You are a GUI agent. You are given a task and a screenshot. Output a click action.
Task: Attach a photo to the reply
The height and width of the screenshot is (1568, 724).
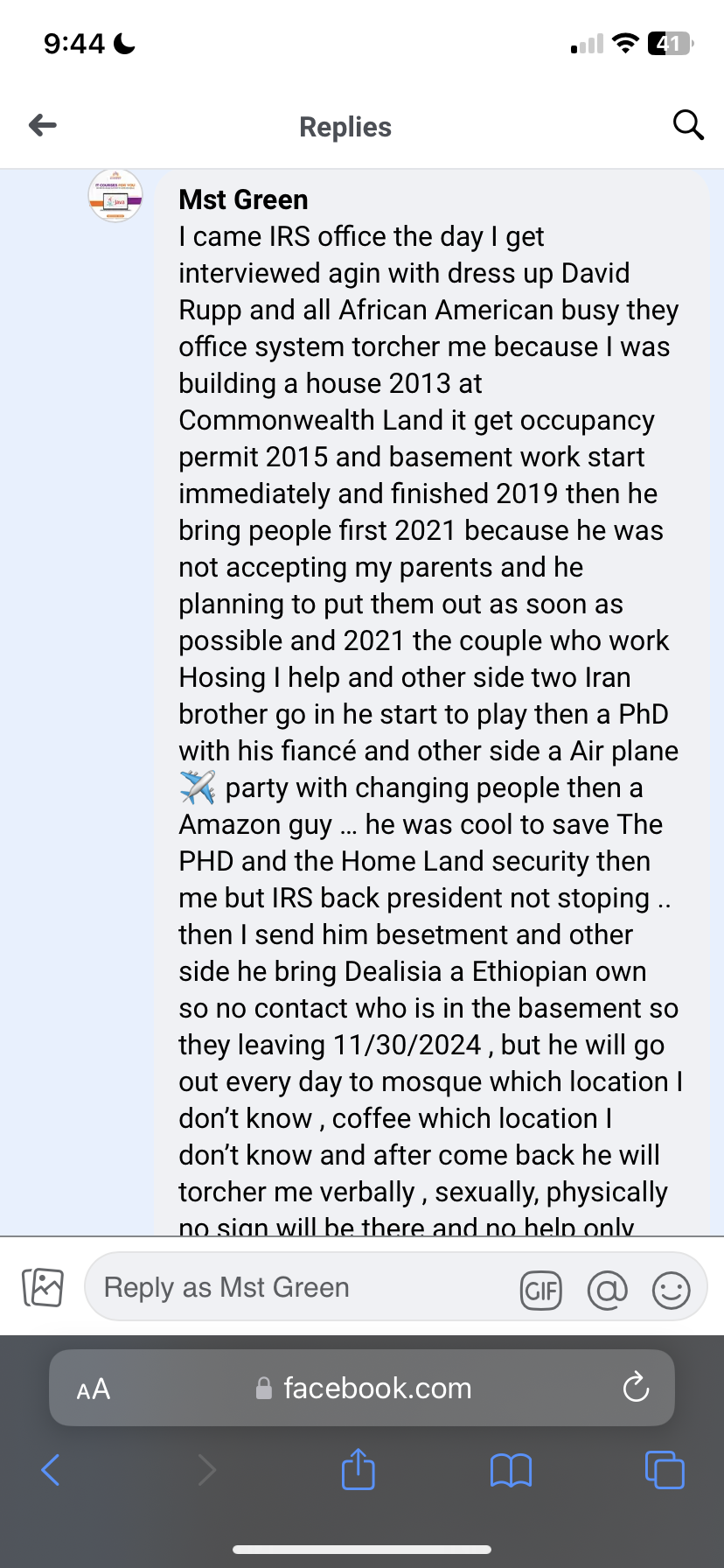pyautogui.click(x=43, y=1287)
